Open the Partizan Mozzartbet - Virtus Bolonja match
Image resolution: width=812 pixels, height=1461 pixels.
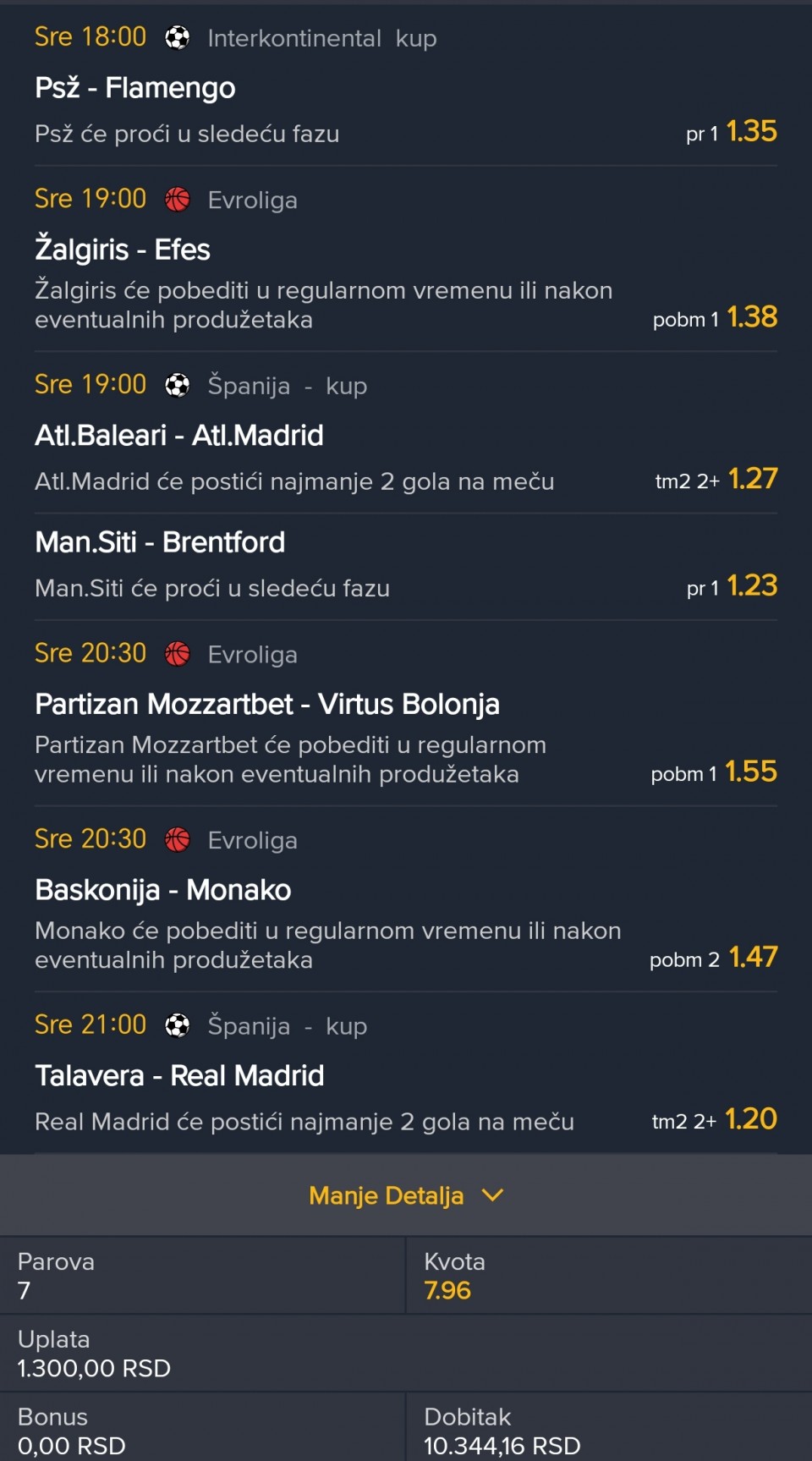[267, 704]
